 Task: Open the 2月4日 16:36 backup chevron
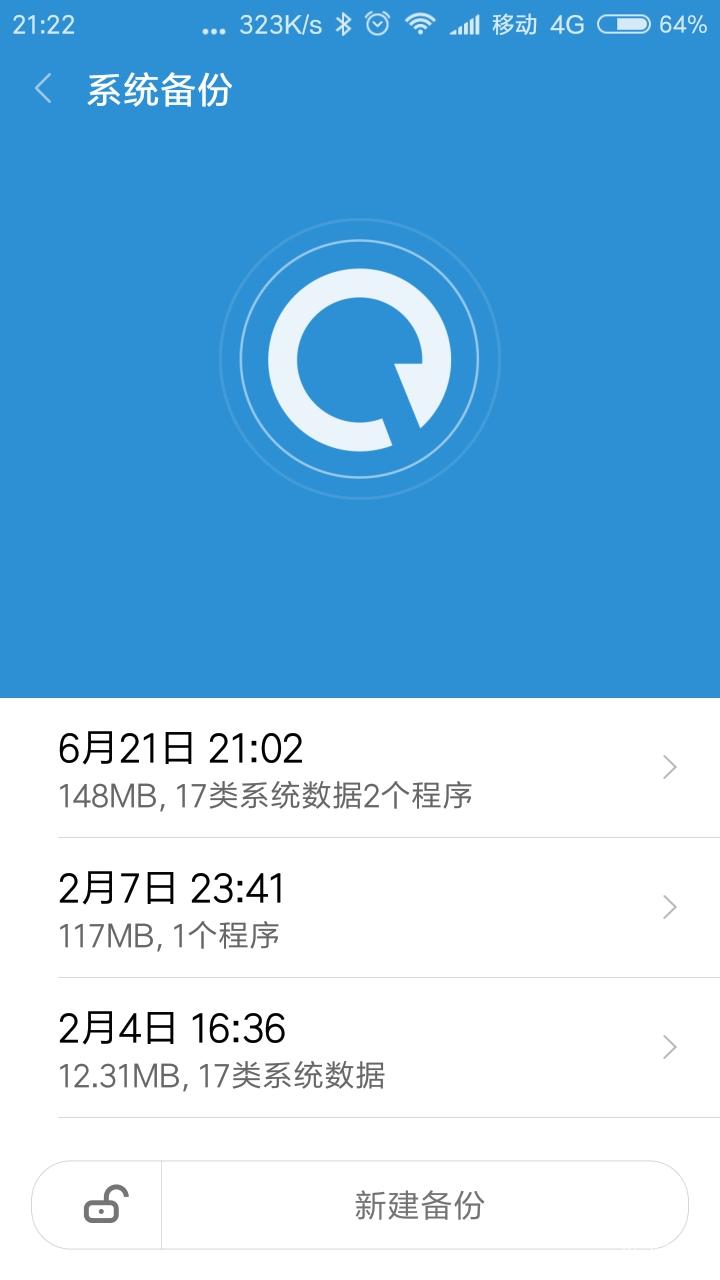(x=668, y=1047)
